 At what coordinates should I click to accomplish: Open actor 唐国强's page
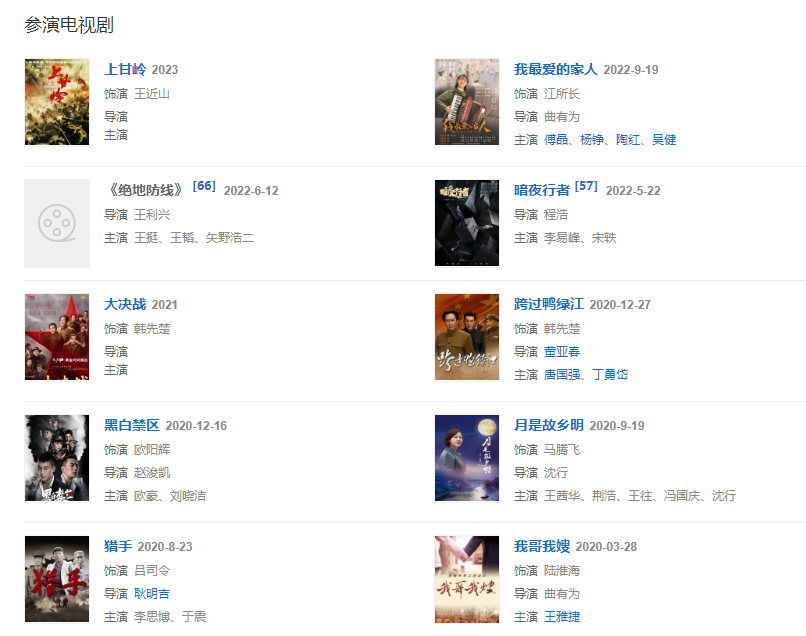pyautogui.click(x=562, y=374)
